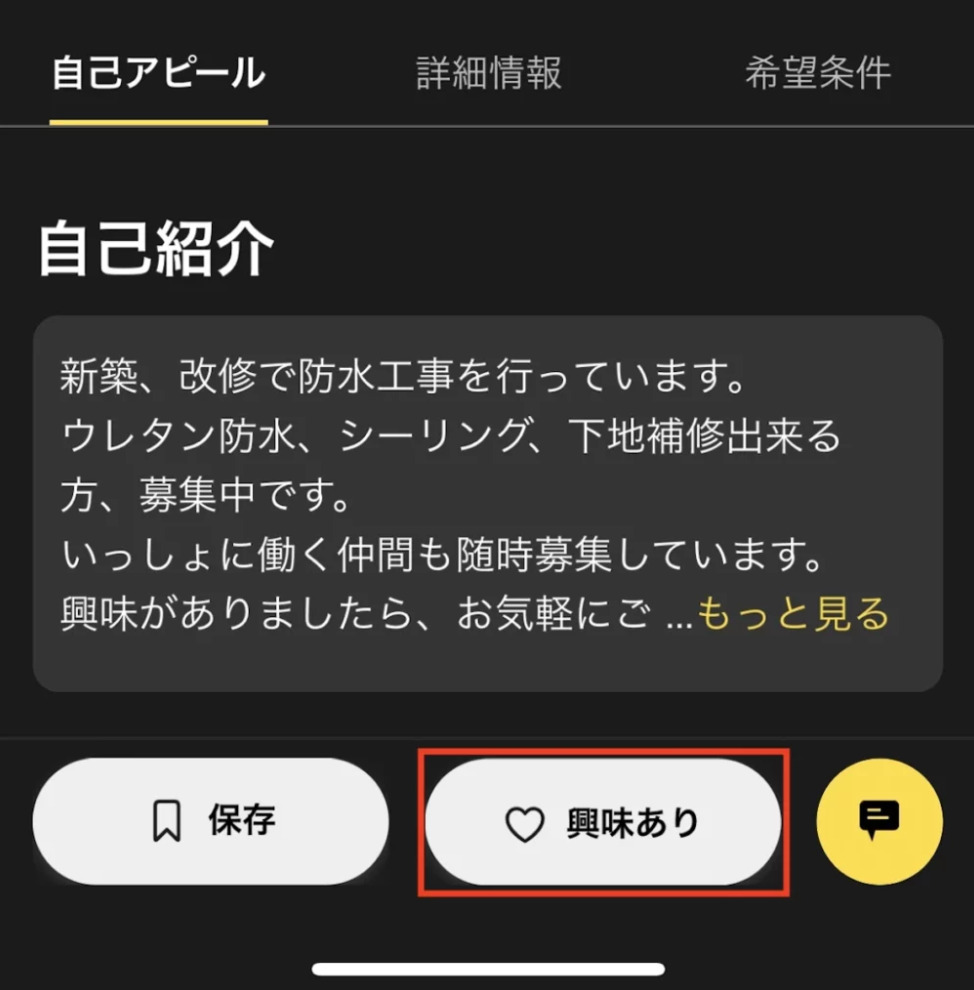
Task: Save this profile with 保存
Action: tap(210, 822)
